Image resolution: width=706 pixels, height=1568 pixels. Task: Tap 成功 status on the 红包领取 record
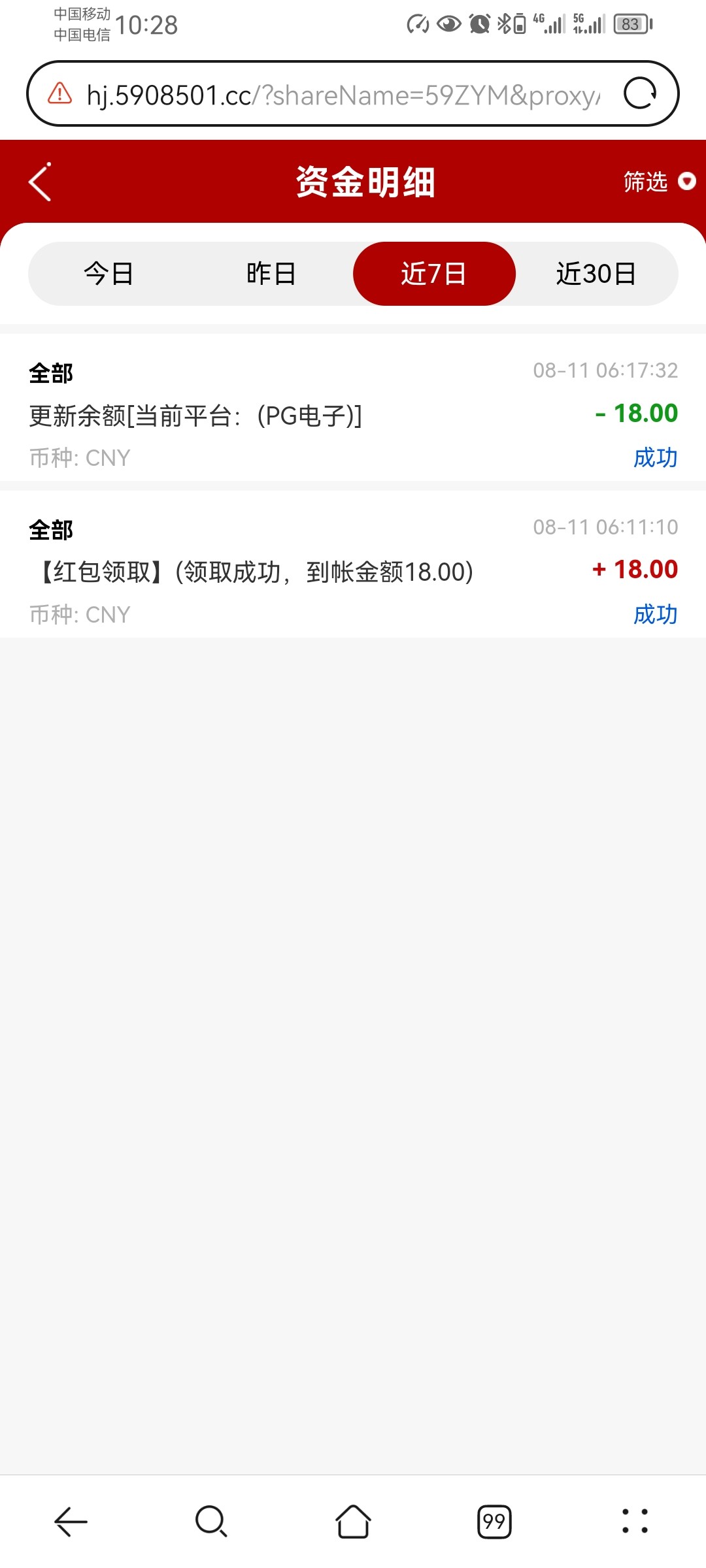click(655, 614)
